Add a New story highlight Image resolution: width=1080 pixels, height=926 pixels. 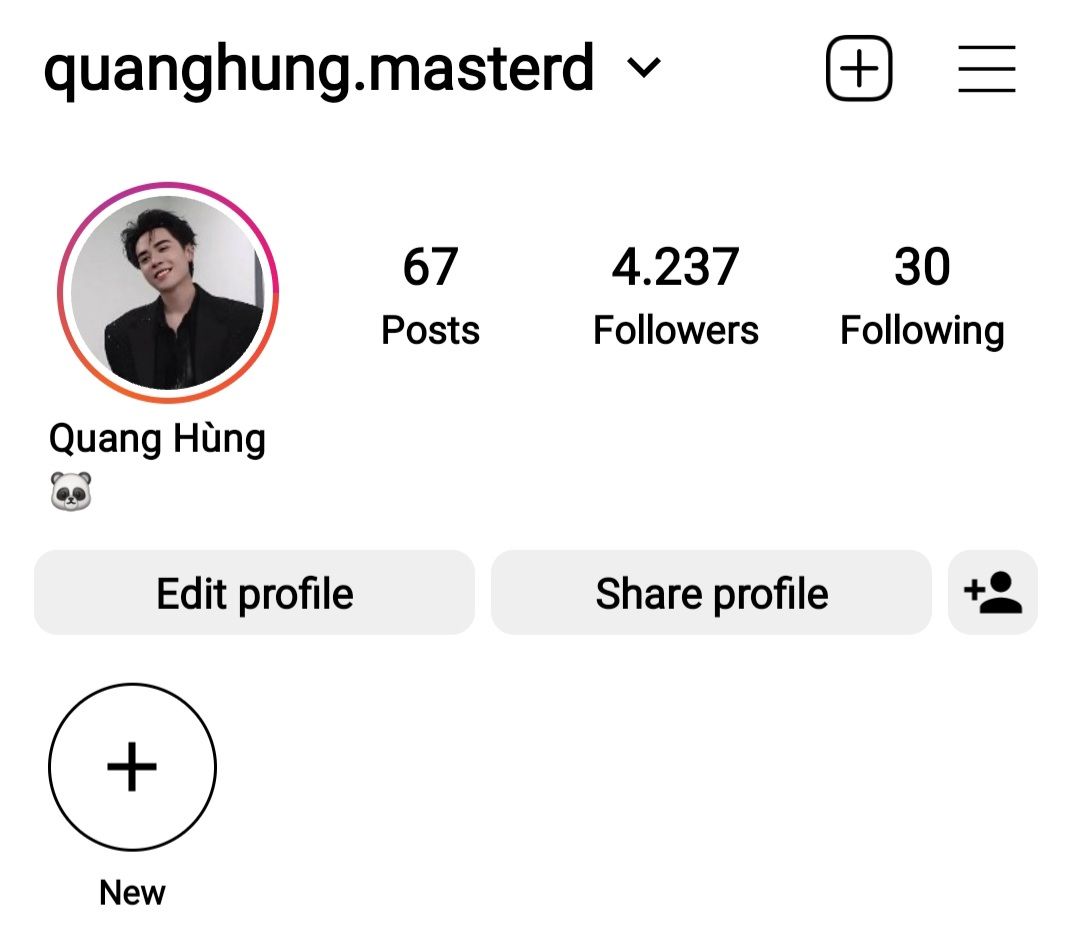[x=132, y=768]
